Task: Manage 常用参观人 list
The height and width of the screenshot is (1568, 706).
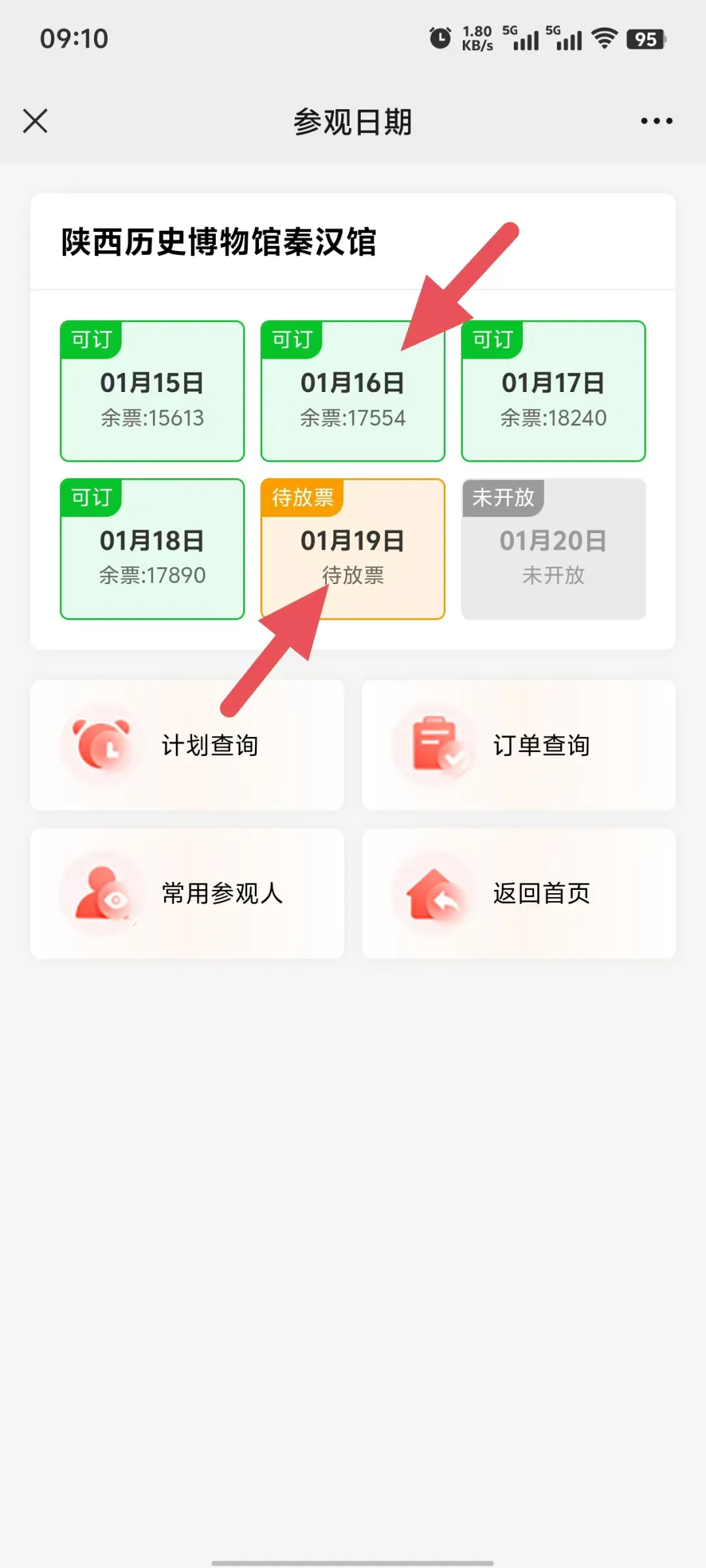Action: tap(187, 894)
